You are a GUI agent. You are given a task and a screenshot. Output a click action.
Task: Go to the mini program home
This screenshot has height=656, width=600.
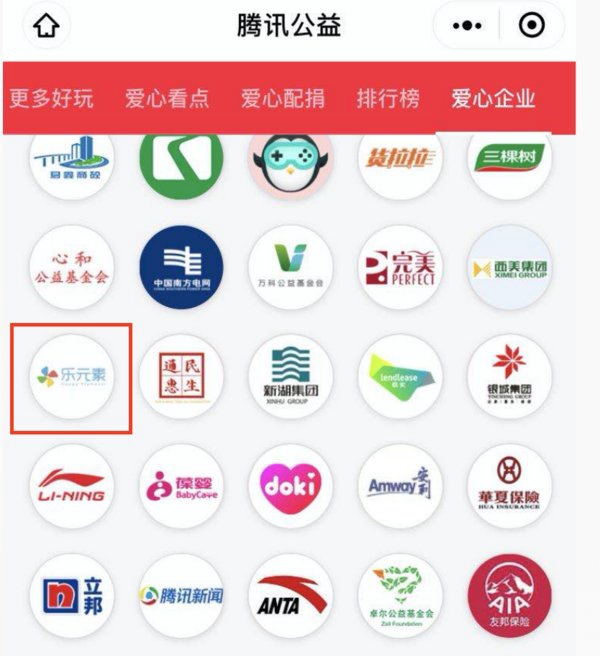click(47, 27)
